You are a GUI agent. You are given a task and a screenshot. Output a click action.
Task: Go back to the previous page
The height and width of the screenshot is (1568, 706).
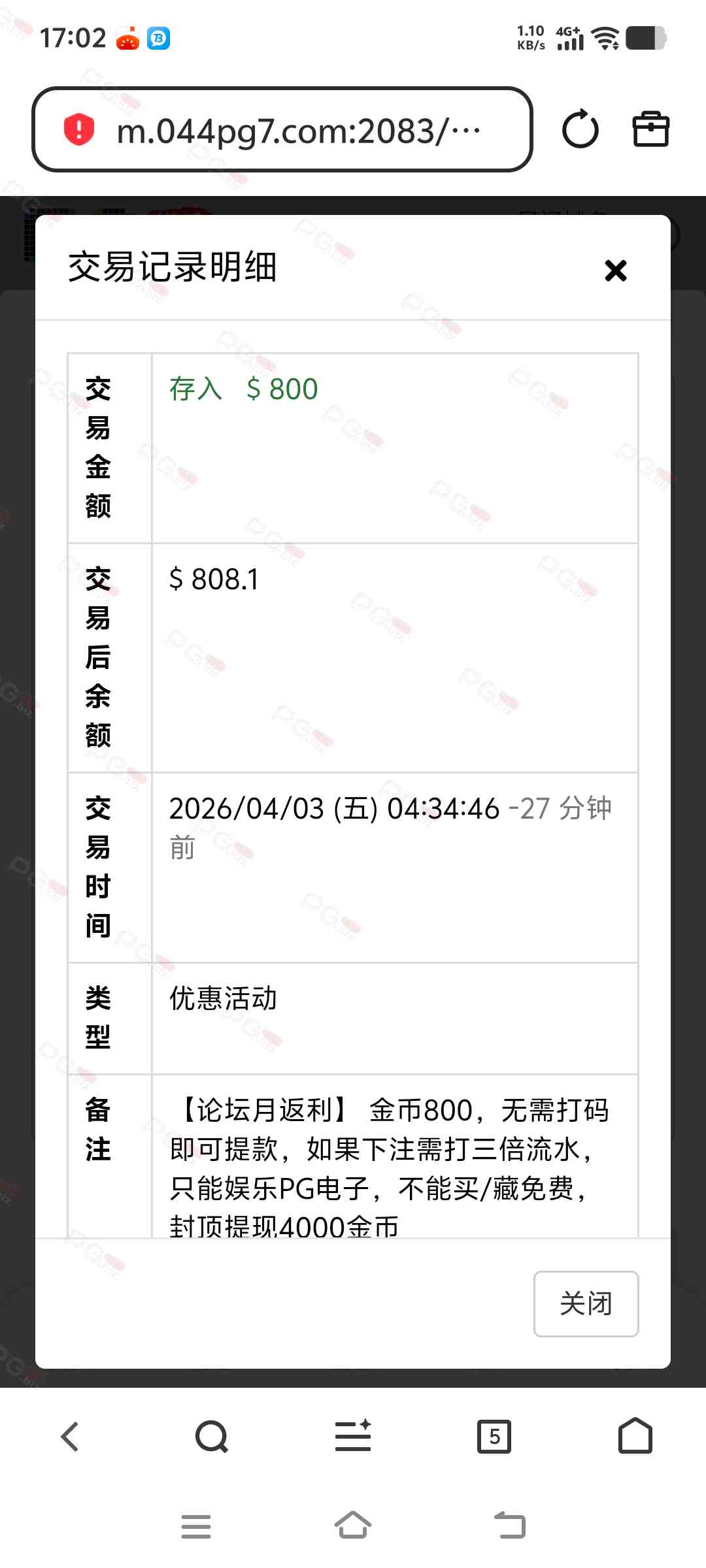(70, 1437)
